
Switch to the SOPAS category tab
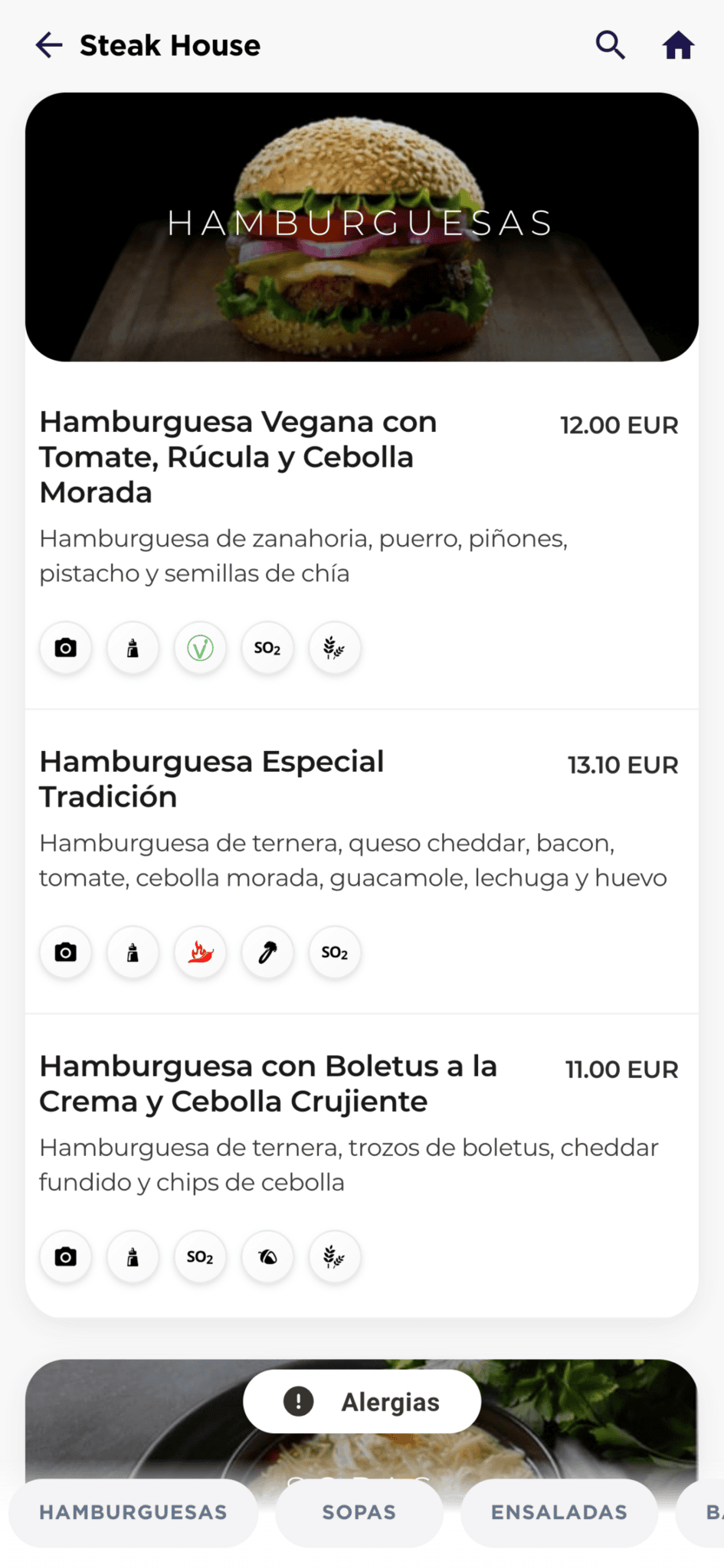(x=359, y=1512)
